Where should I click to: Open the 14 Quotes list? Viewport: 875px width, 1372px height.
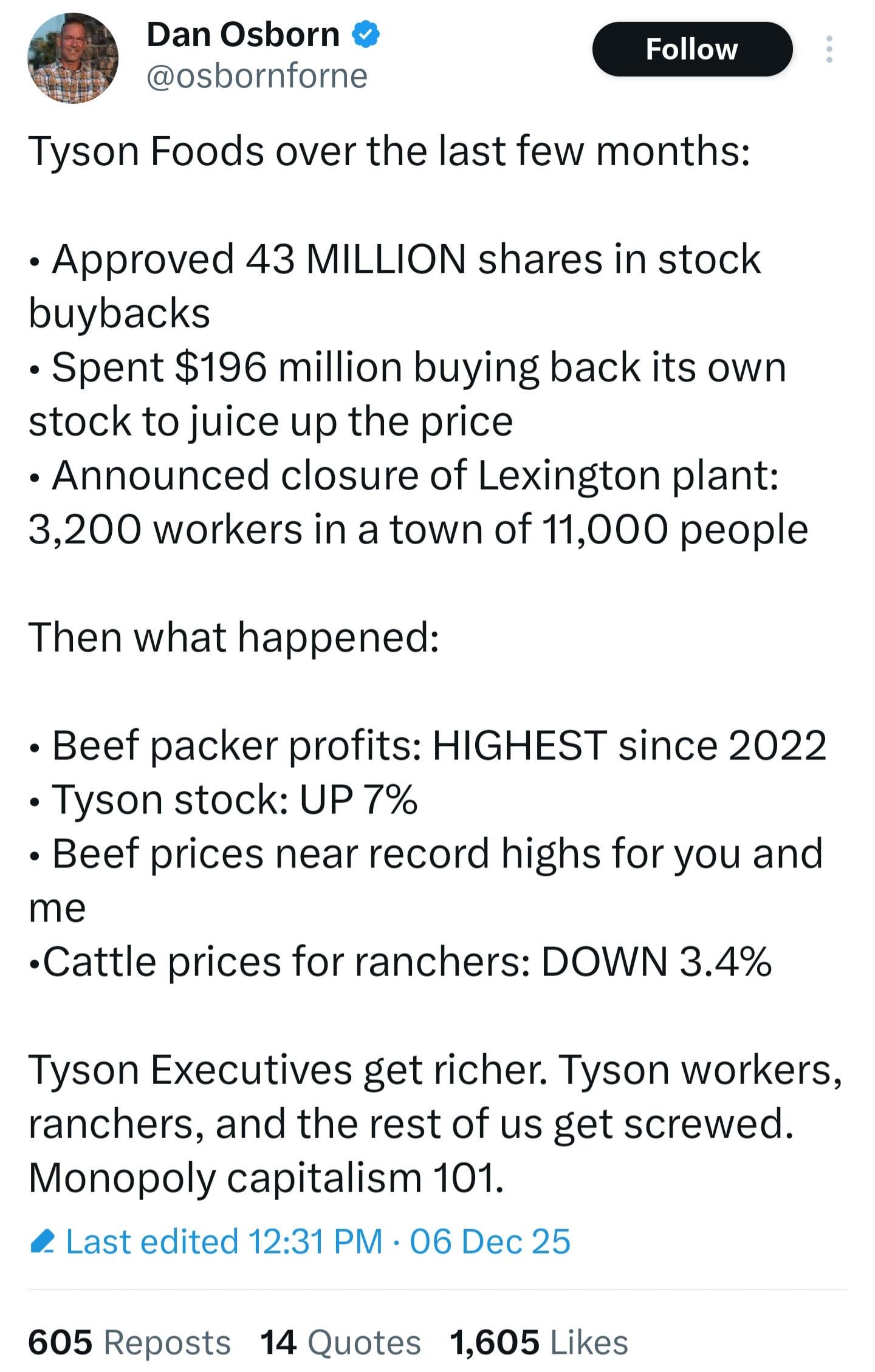coord(340,1342)
